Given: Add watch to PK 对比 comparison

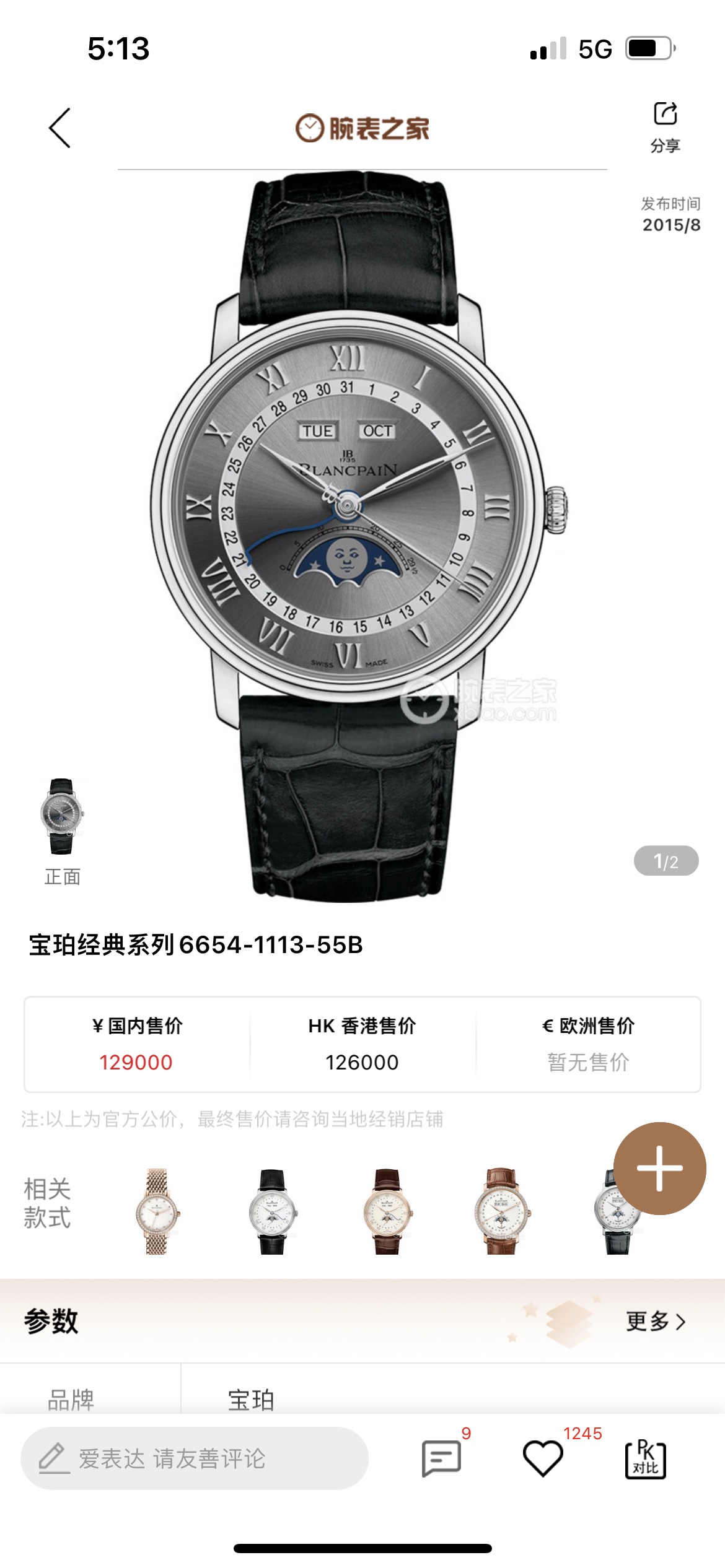Looking at the screenshot, I should pos(645,1458).
